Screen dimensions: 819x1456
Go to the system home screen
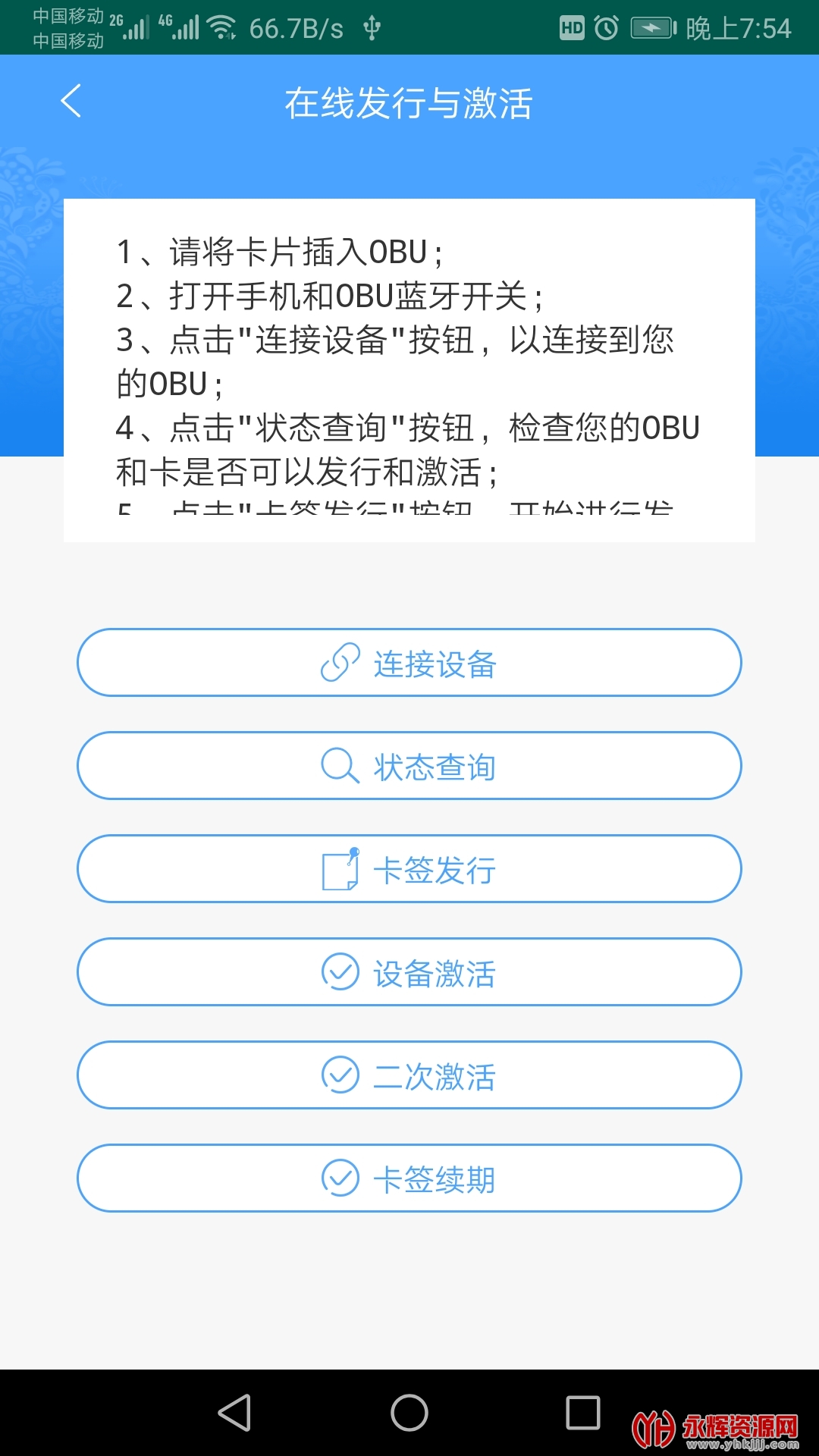pos(409,1413)
